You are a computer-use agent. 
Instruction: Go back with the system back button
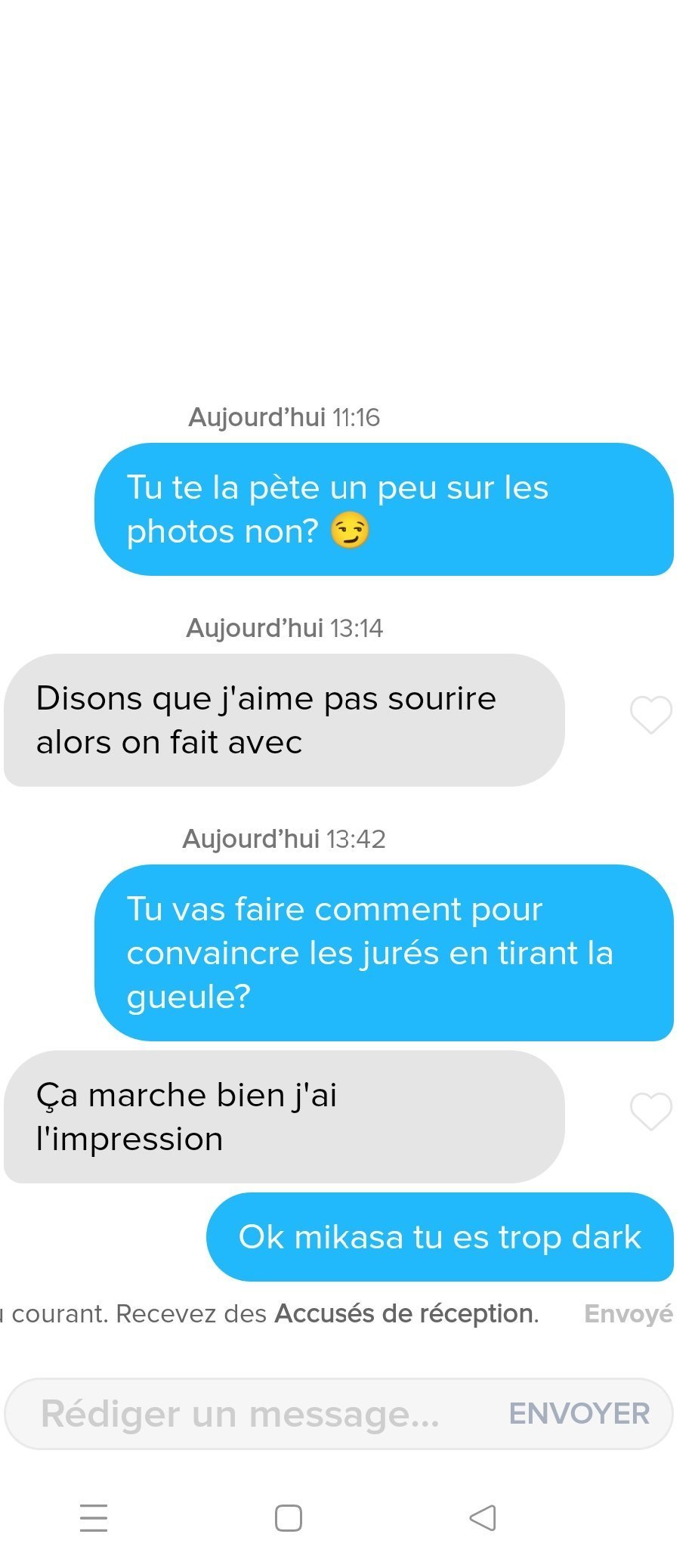482,1517
